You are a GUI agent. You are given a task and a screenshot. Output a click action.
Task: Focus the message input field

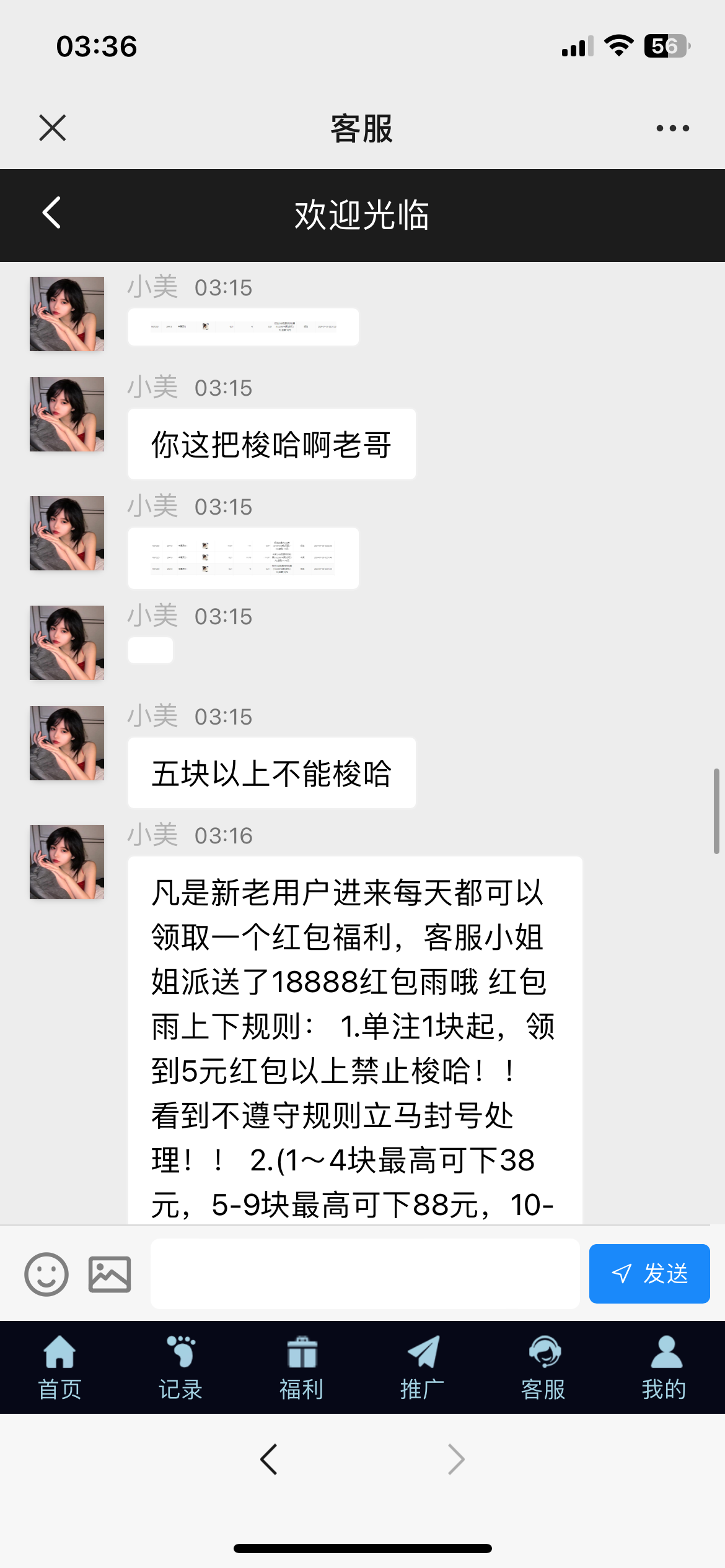365,1274
